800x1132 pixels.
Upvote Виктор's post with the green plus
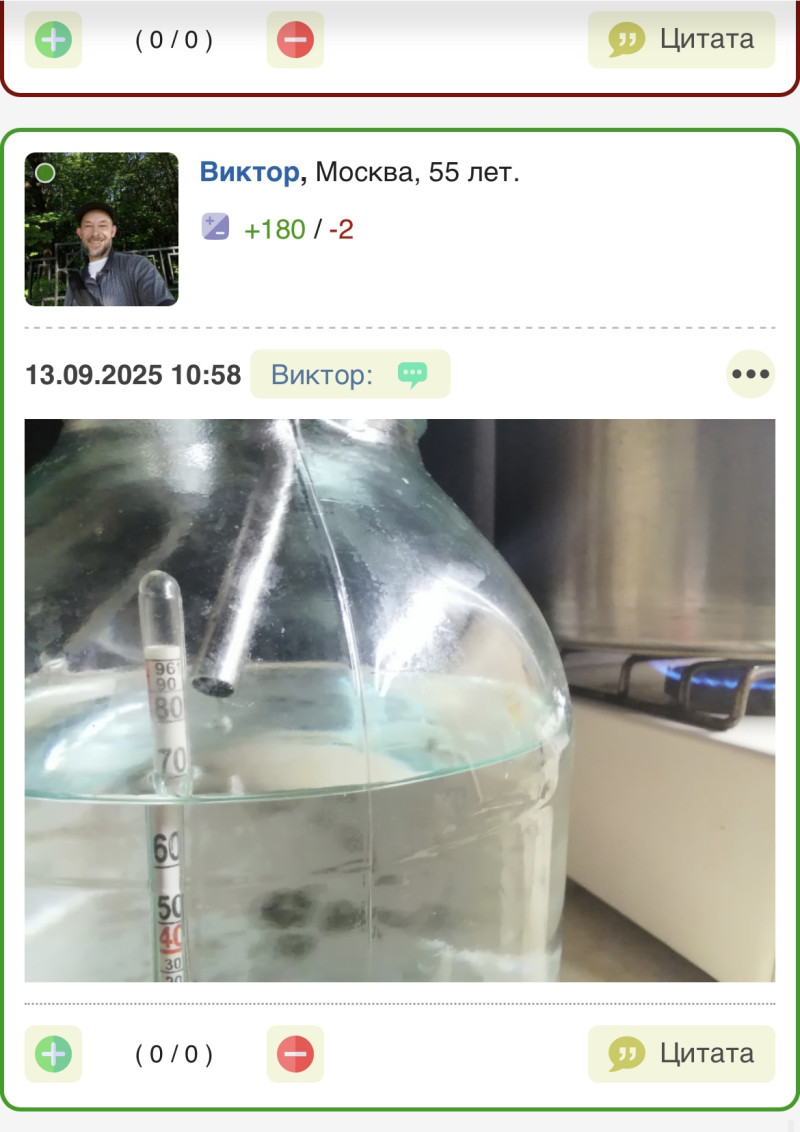(53, 1054)
